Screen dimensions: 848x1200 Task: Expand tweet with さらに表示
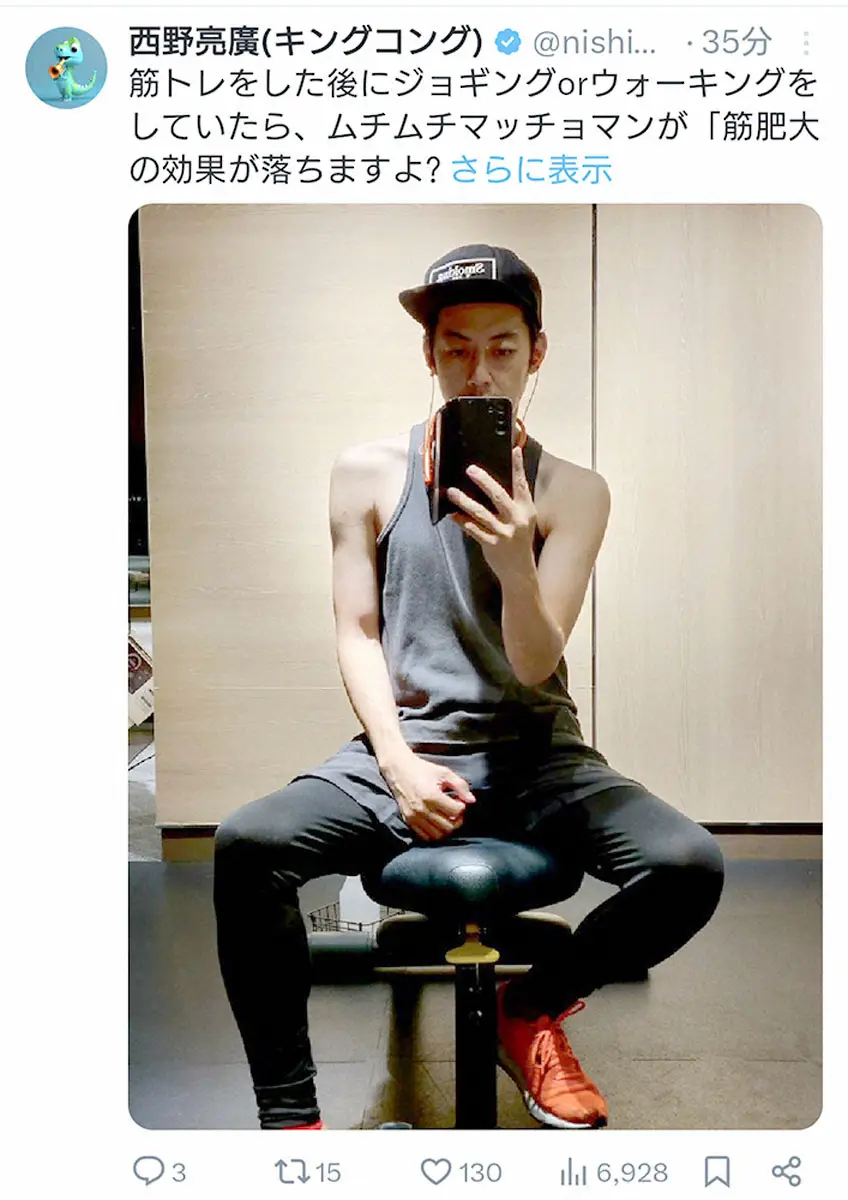pyautogui.click(x=531, y=170)
